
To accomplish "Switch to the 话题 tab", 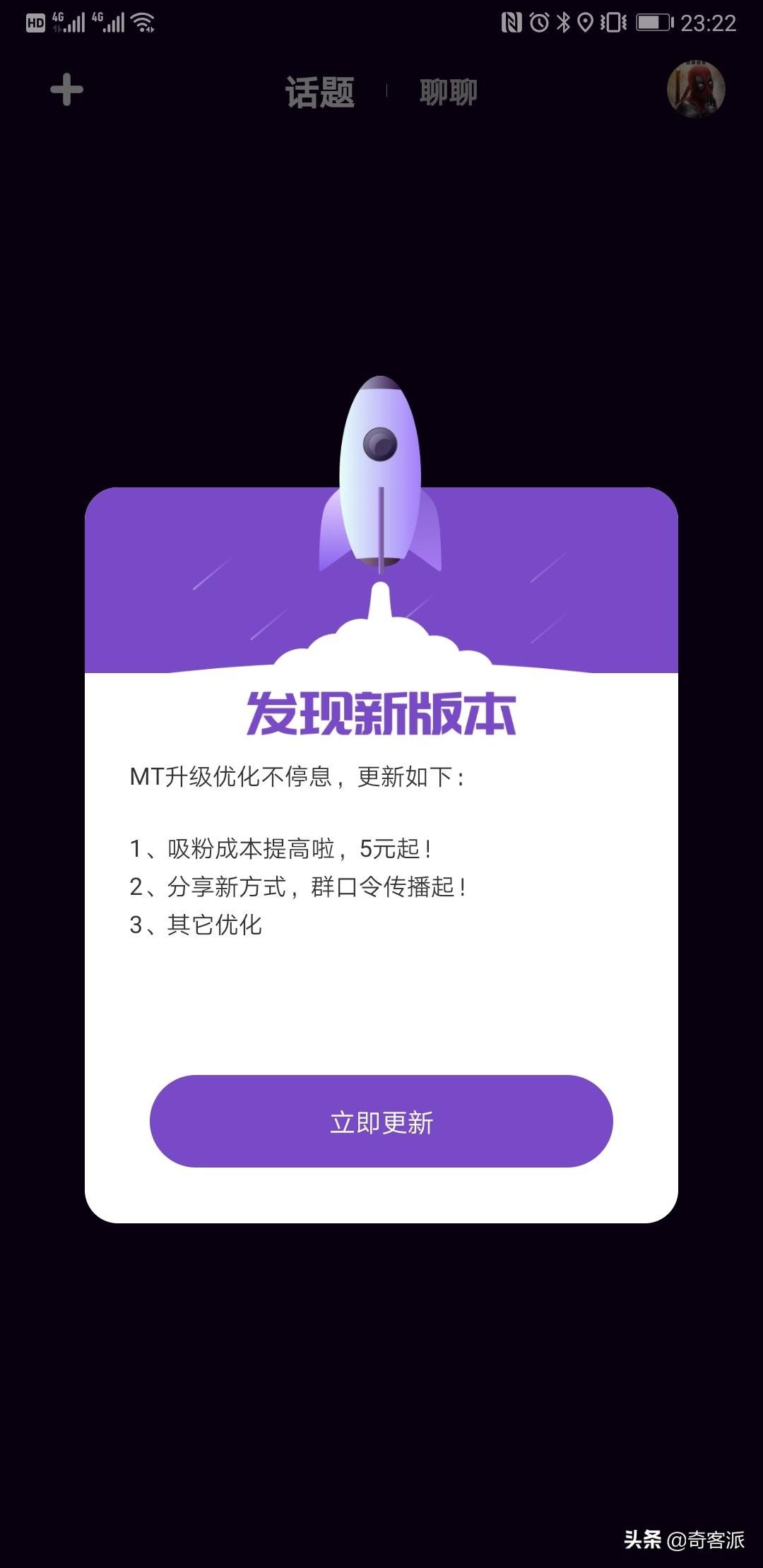I will click(x=320, y=93).
